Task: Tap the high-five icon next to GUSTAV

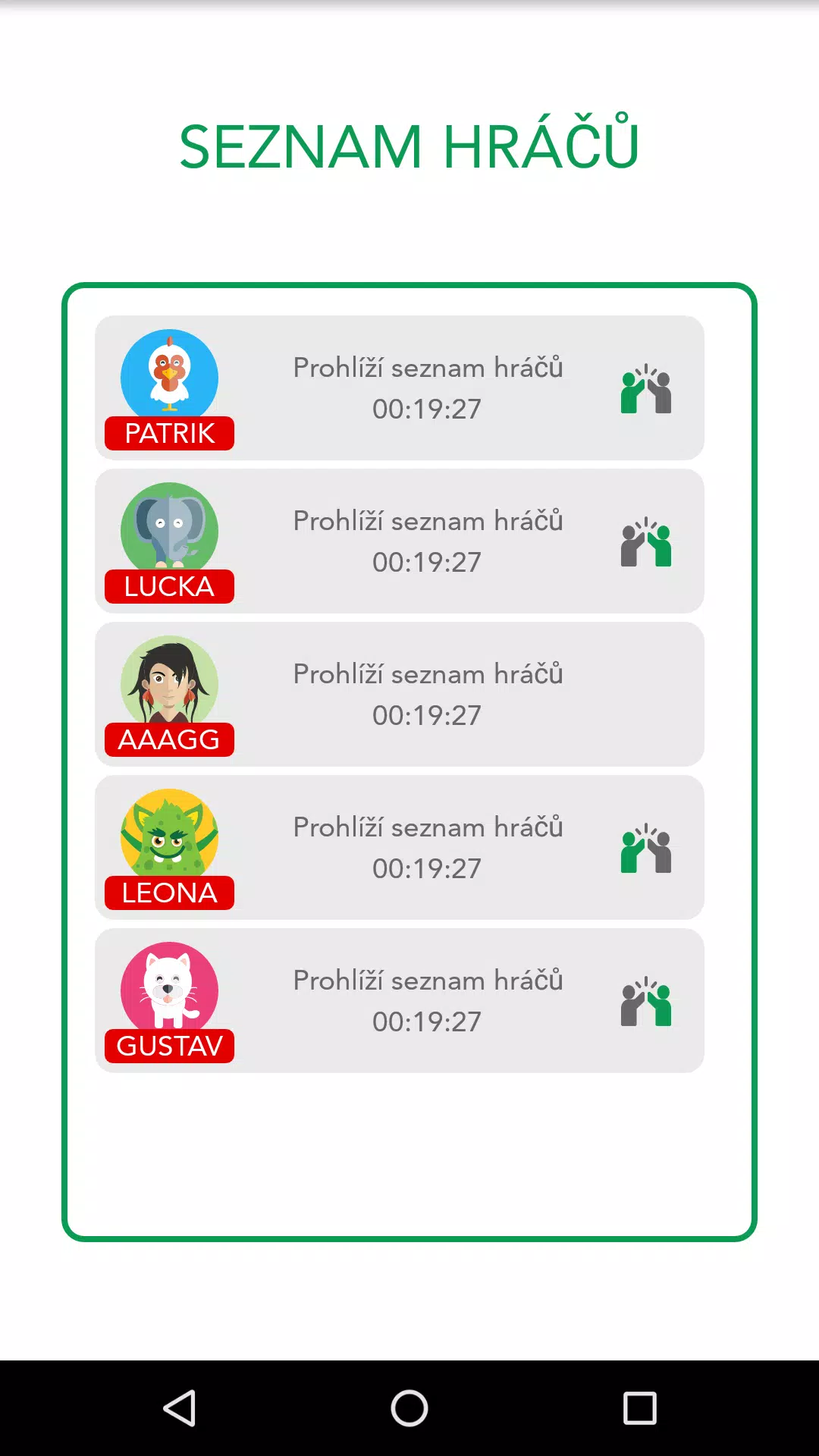Action: (x=646, y=1003)
